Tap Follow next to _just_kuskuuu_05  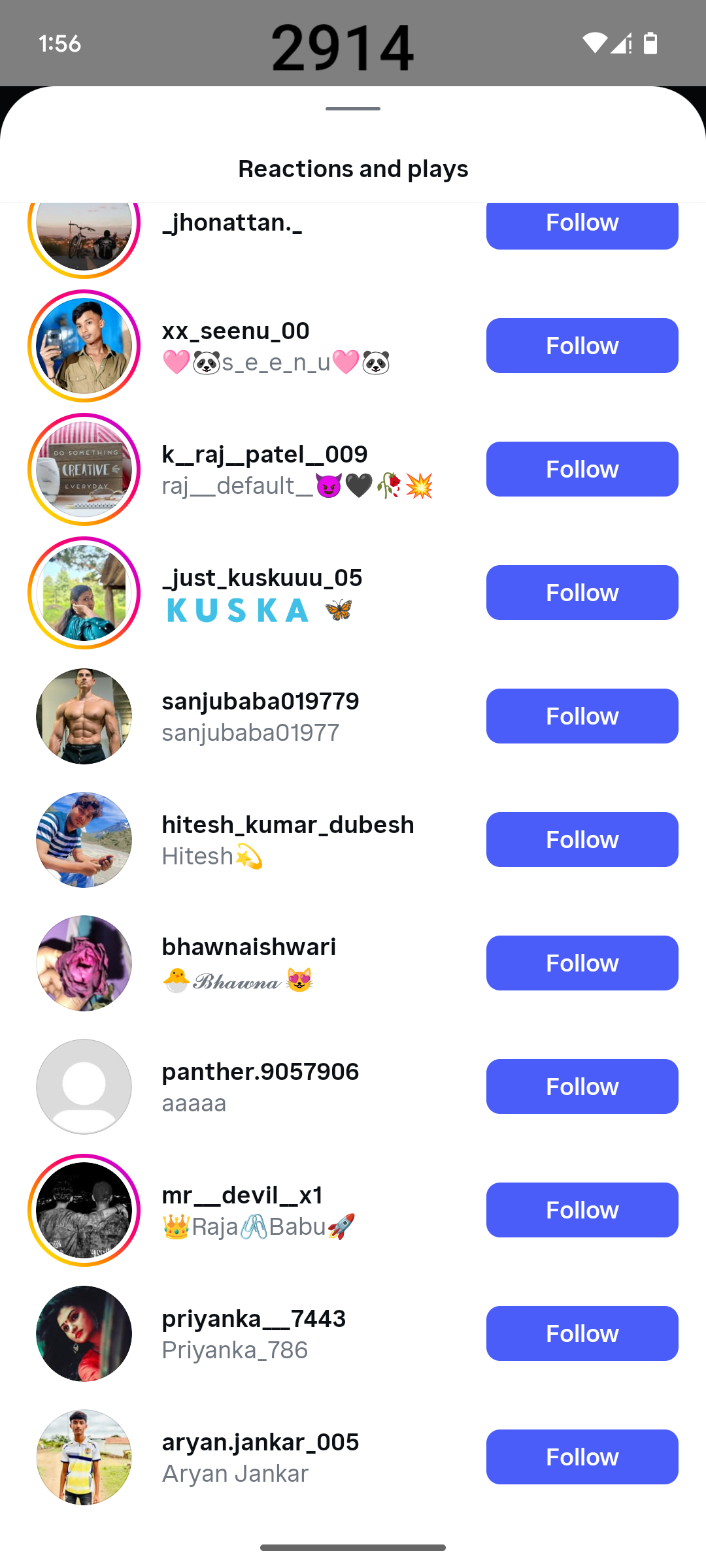click(x=582, y=593)
